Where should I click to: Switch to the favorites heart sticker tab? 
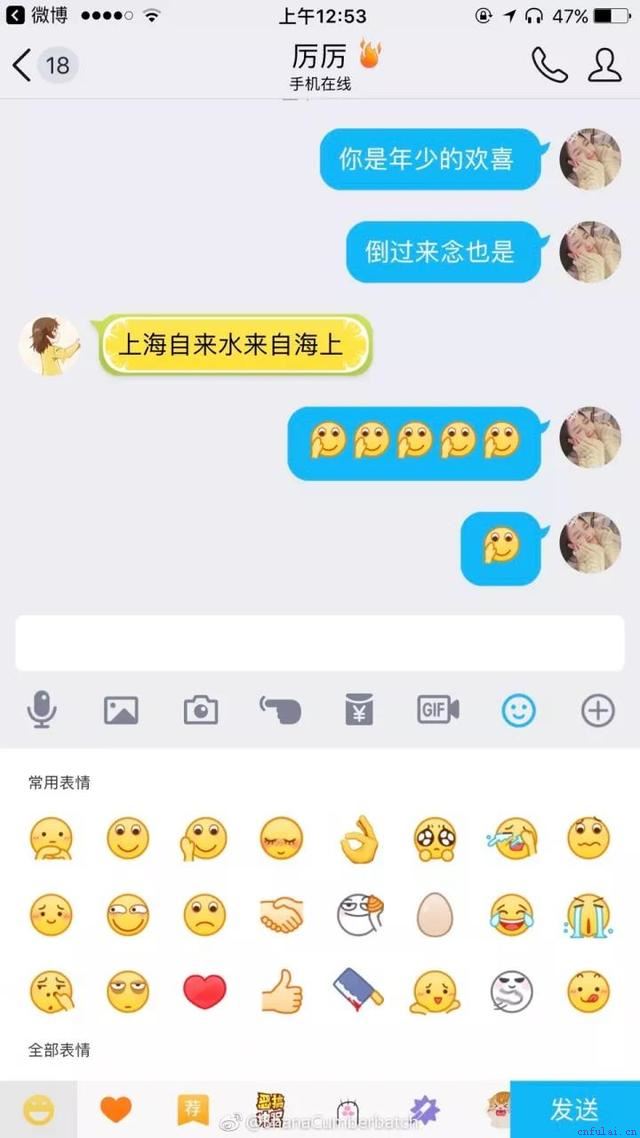point(117,1109)
